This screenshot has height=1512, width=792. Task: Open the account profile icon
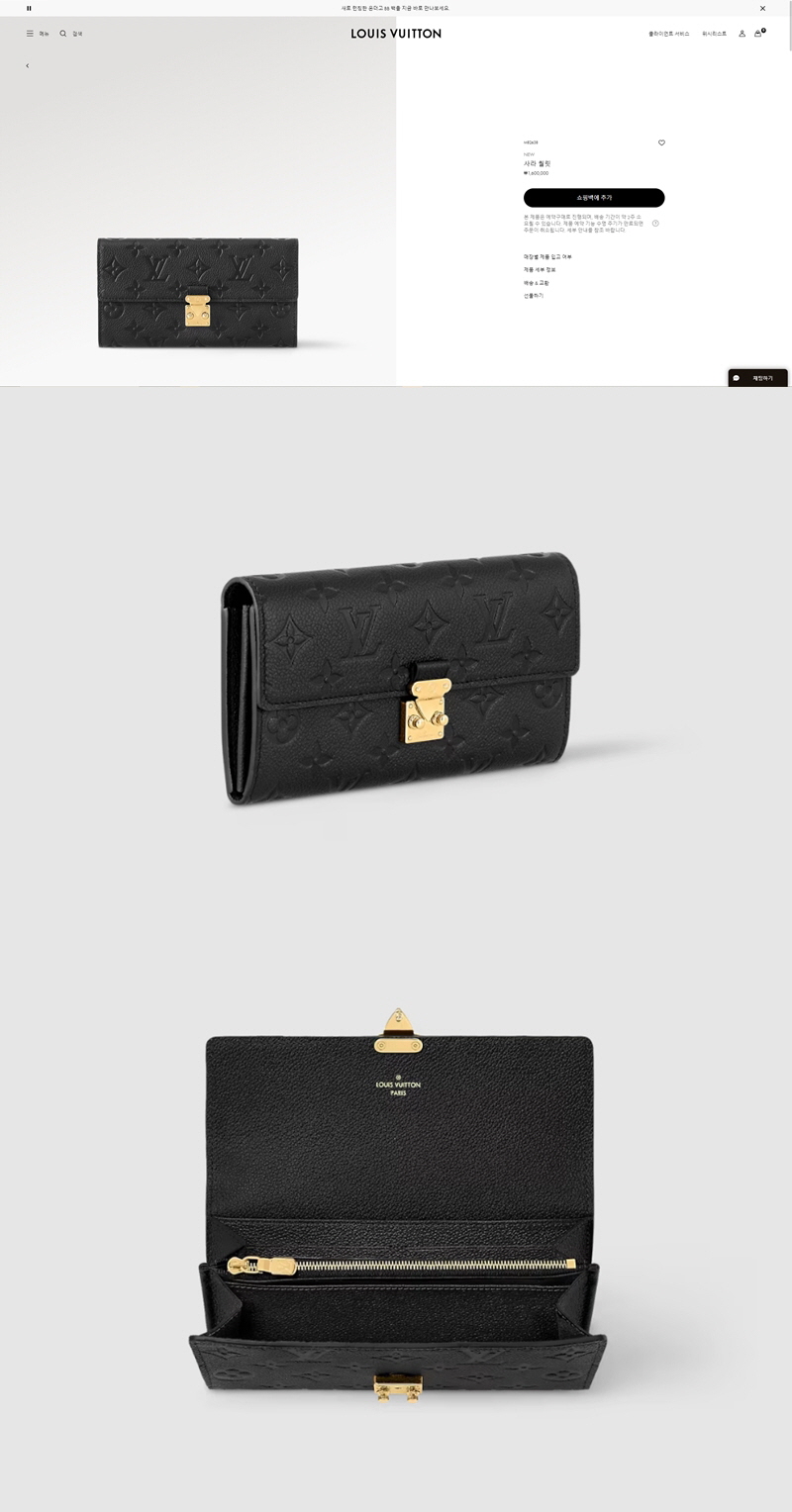(x=742, y=34)
